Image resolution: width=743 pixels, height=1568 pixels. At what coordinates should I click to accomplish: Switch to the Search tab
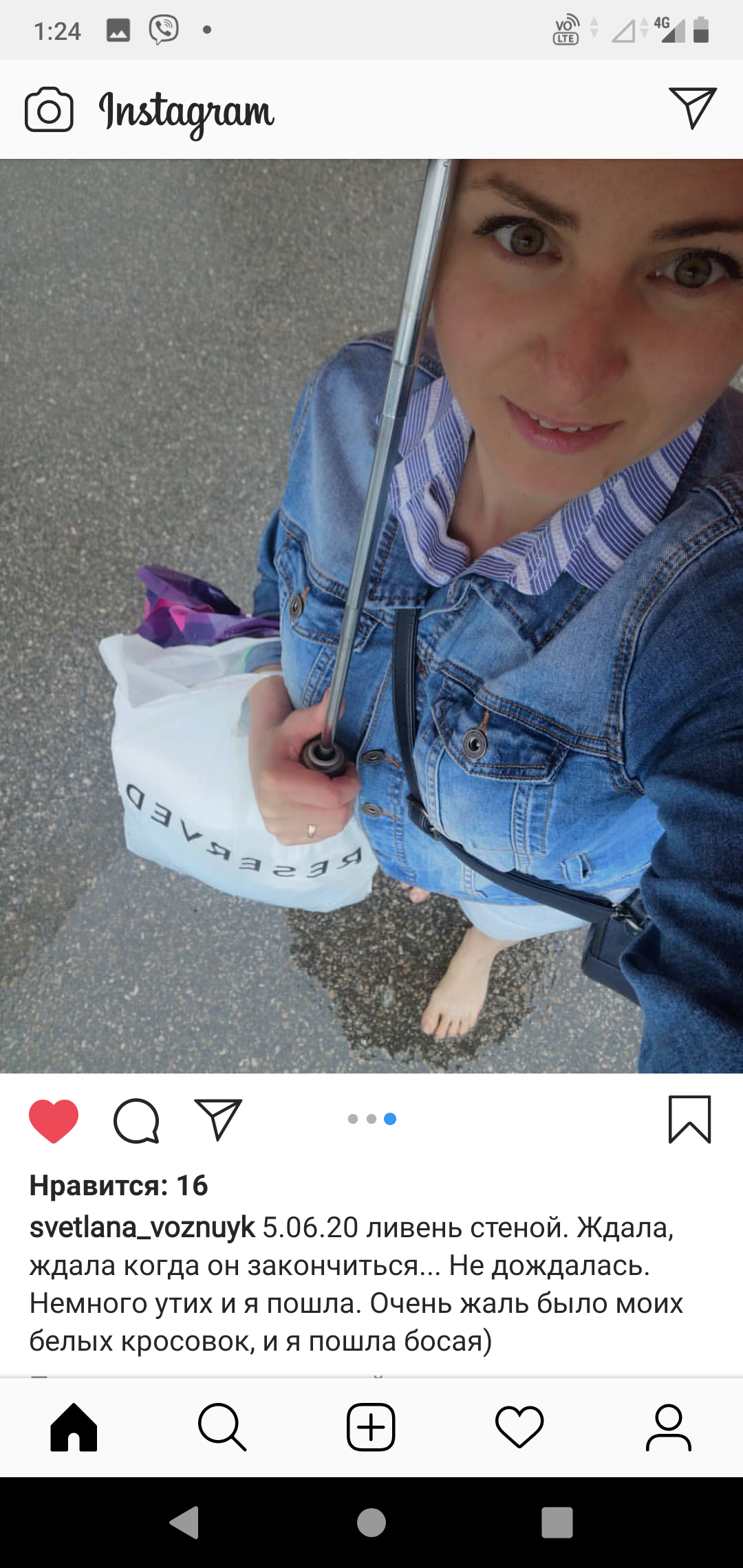[x=222, y=1428]
